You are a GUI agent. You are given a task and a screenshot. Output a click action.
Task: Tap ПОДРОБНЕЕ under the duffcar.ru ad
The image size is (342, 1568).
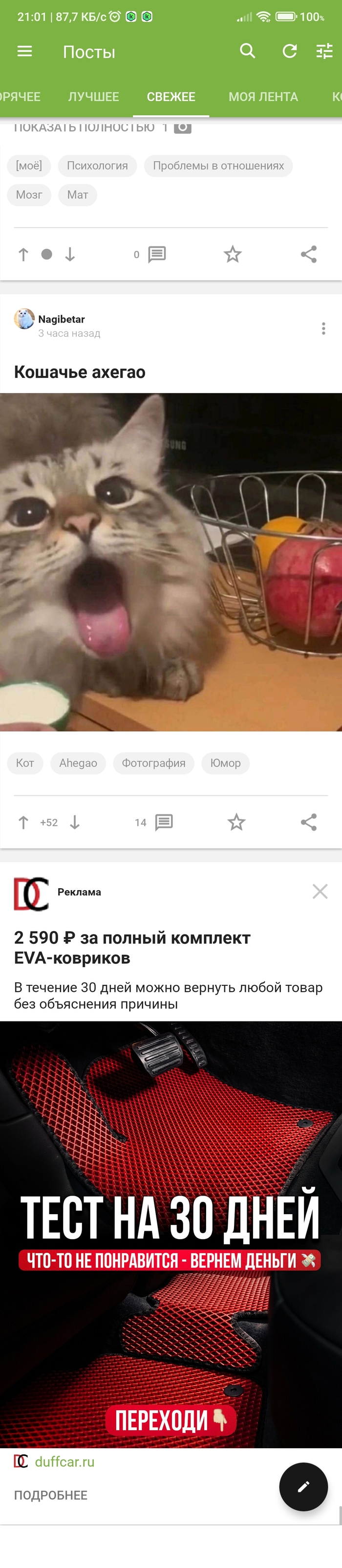point(50,1495)
